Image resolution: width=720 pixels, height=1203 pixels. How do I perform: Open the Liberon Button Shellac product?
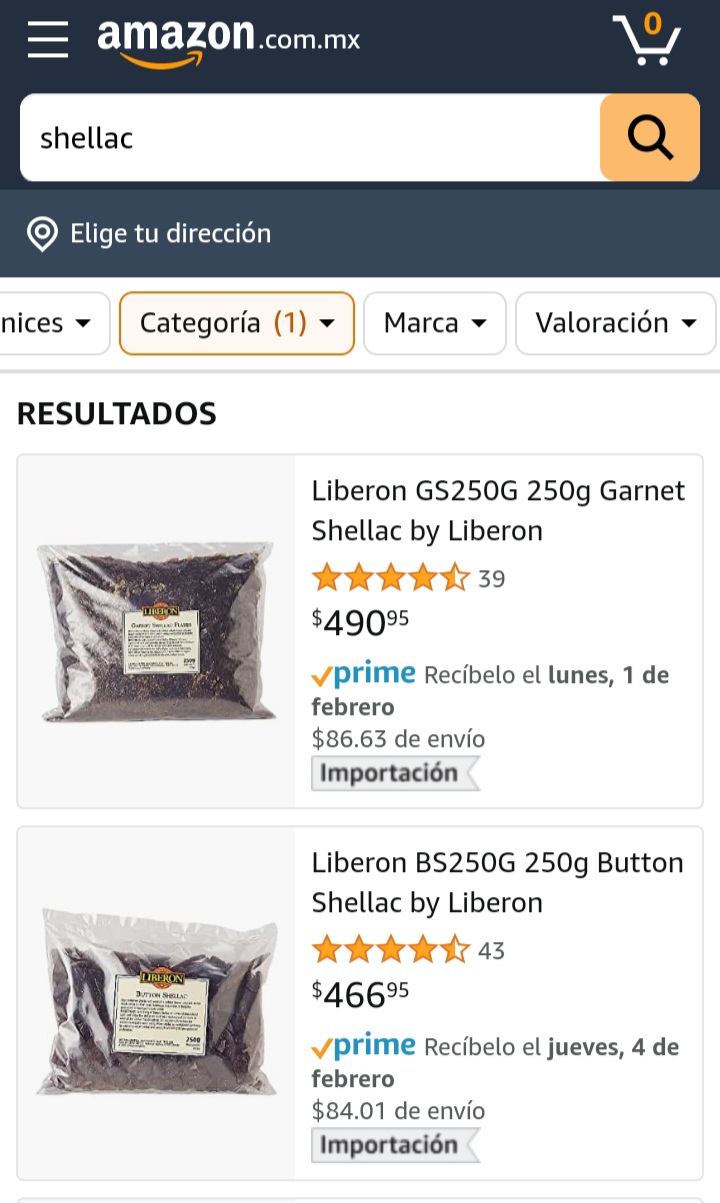click(x=498, y=882)
